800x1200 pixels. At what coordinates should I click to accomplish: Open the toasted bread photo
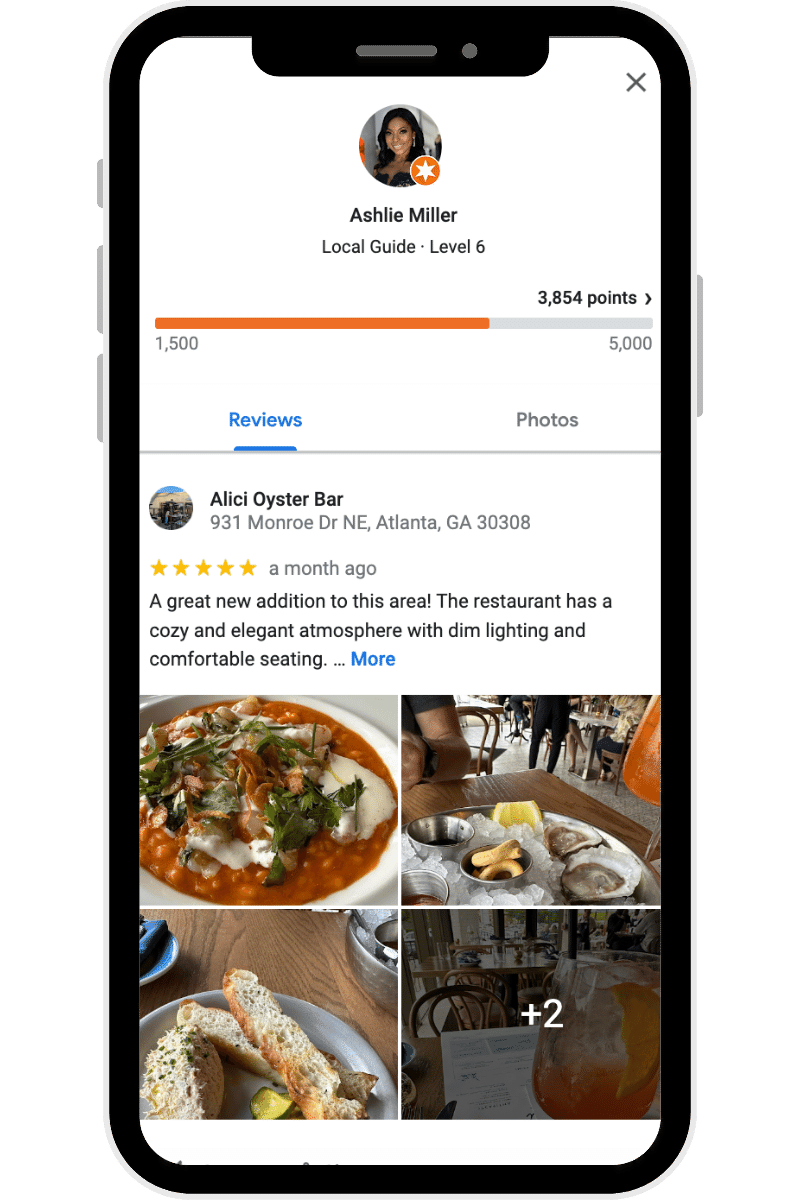(268, 1013)
